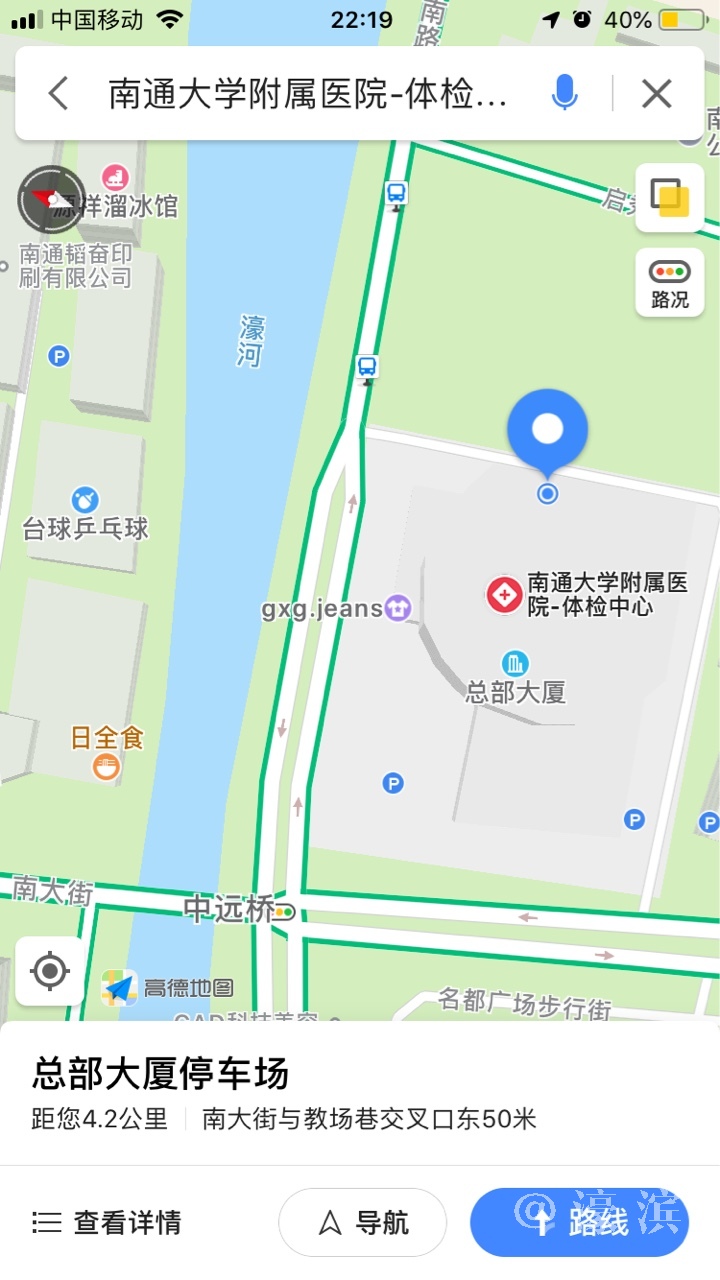Start 导航 navigation to destination
The width and height of the screenshot is (720, 1280).
(362, 1222)
